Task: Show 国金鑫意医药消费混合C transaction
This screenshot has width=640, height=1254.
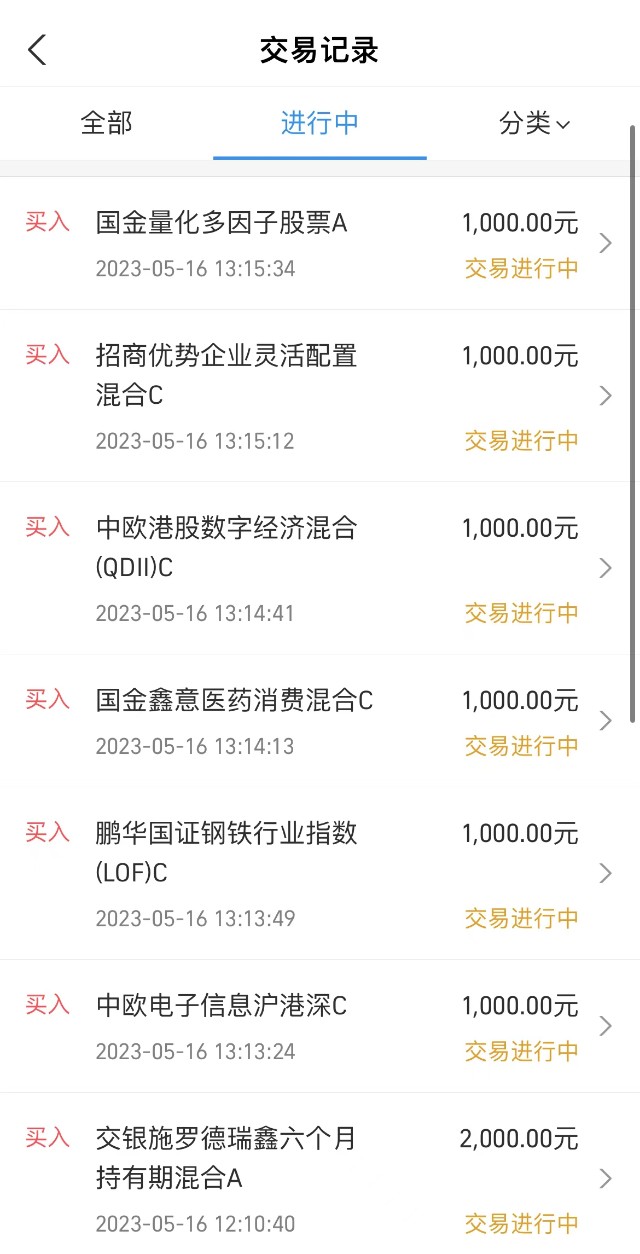Action: [x=320, y=721]
